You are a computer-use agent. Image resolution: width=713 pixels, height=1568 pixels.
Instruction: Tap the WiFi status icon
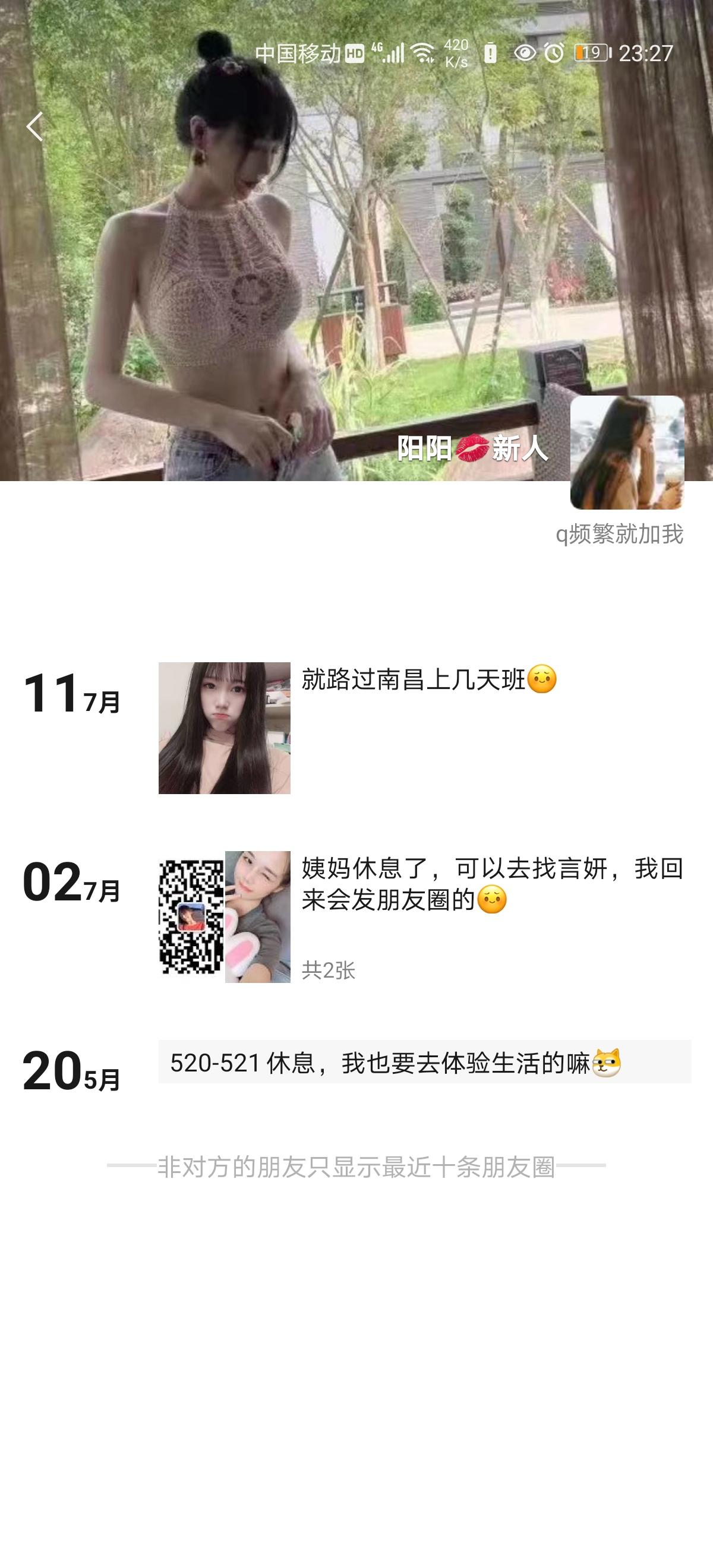(x=421, y=53)
